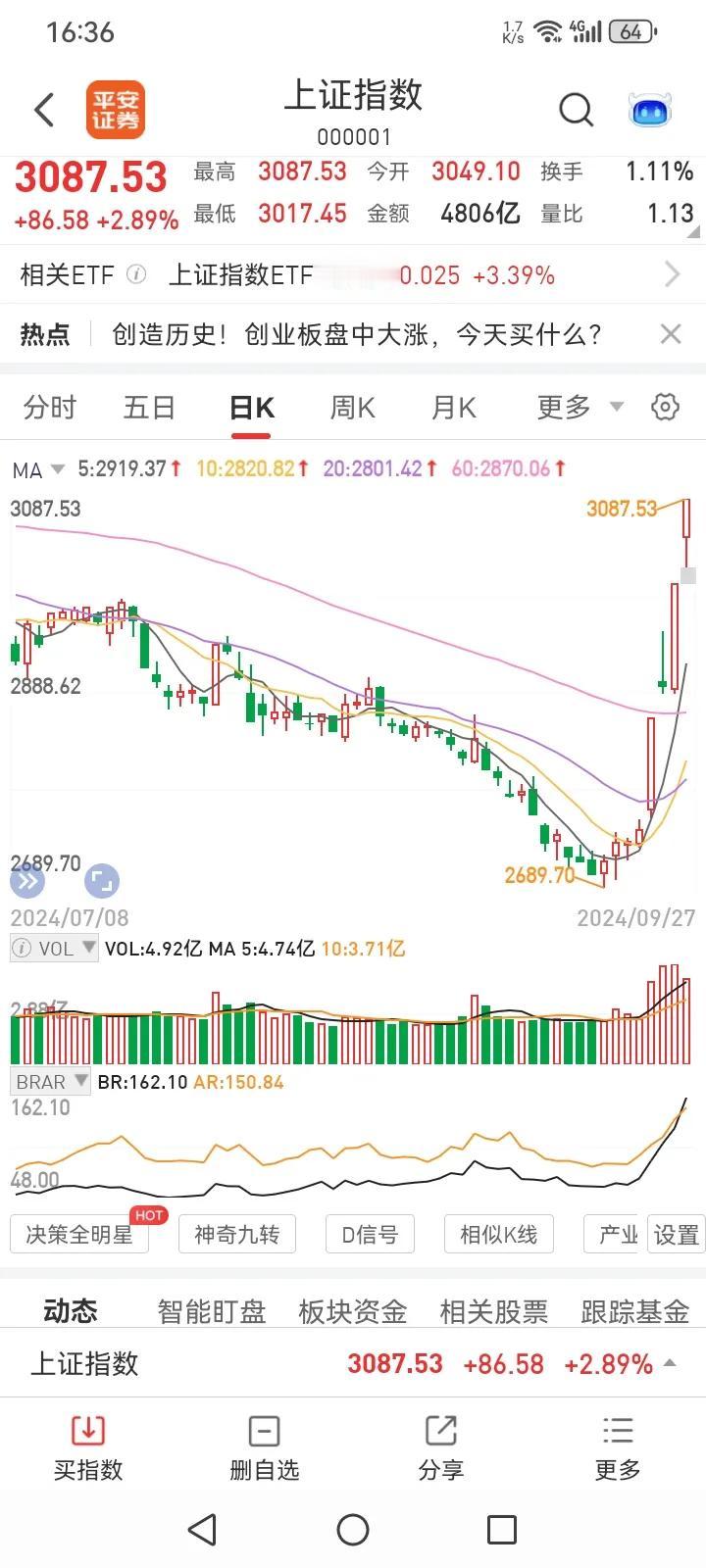The image size is (706, 1568).
Task: Switch chart to landscape fullscreen icon
Action: pos(102,881)
